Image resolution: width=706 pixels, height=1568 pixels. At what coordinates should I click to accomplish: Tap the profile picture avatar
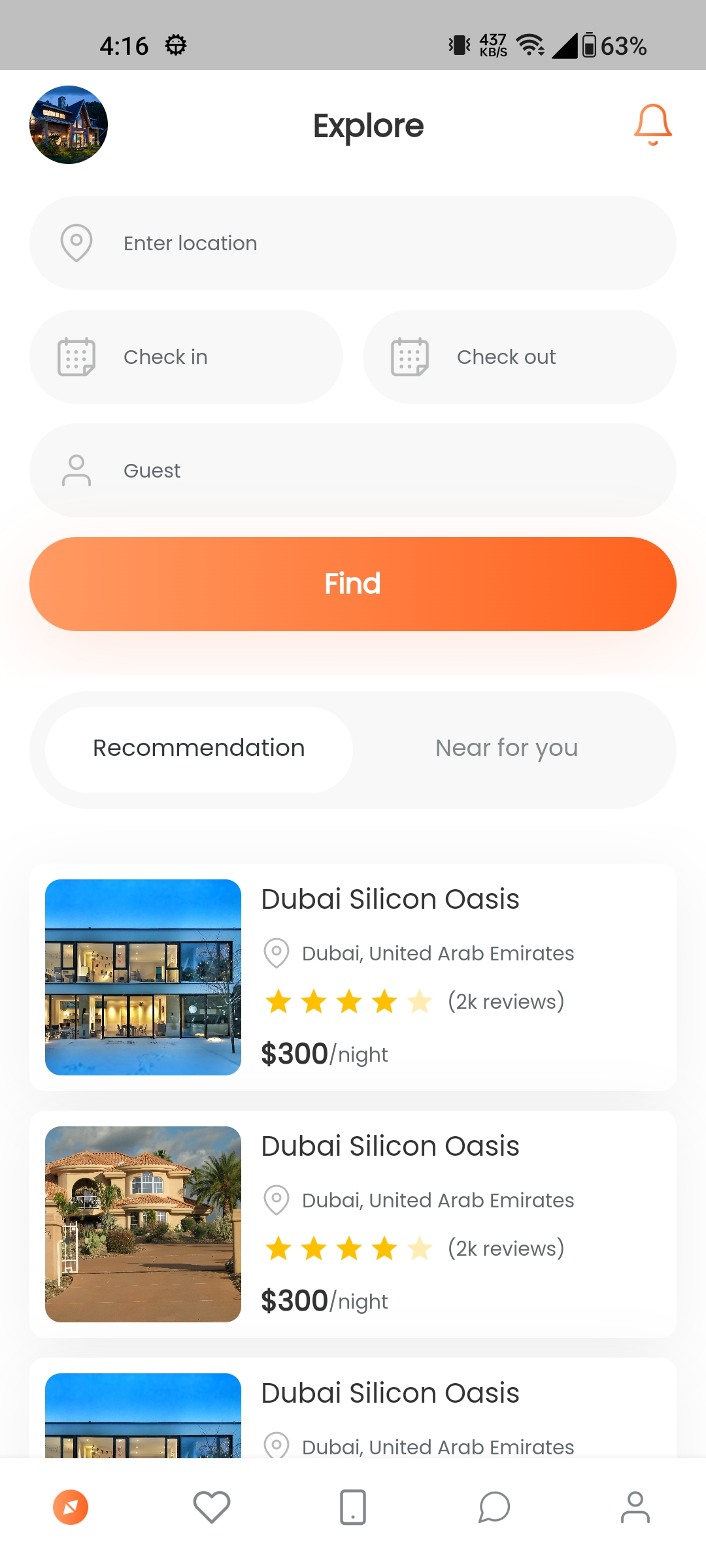click(69, 125)
